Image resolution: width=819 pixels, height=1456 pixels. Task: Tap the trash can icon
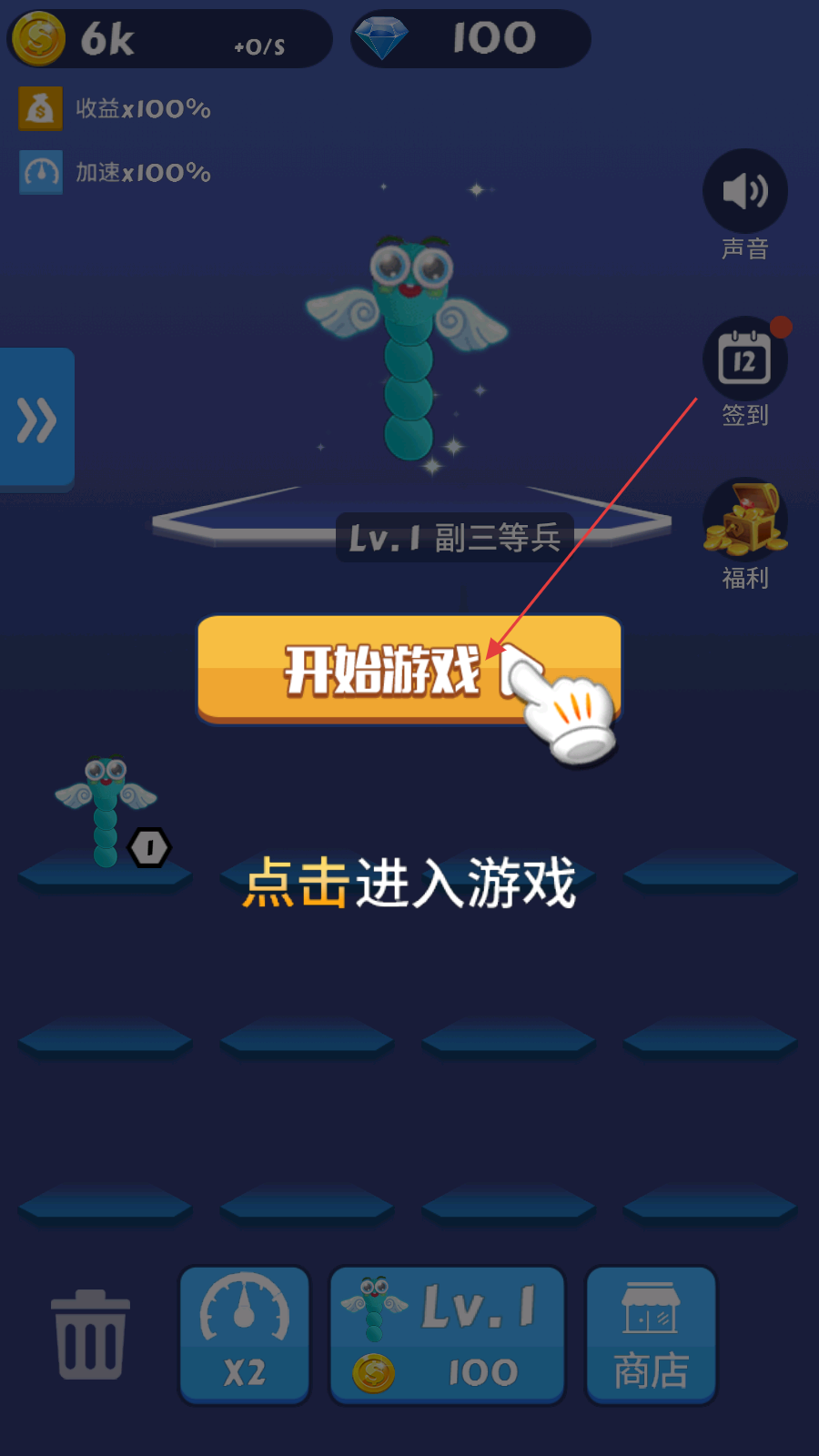90,1334
